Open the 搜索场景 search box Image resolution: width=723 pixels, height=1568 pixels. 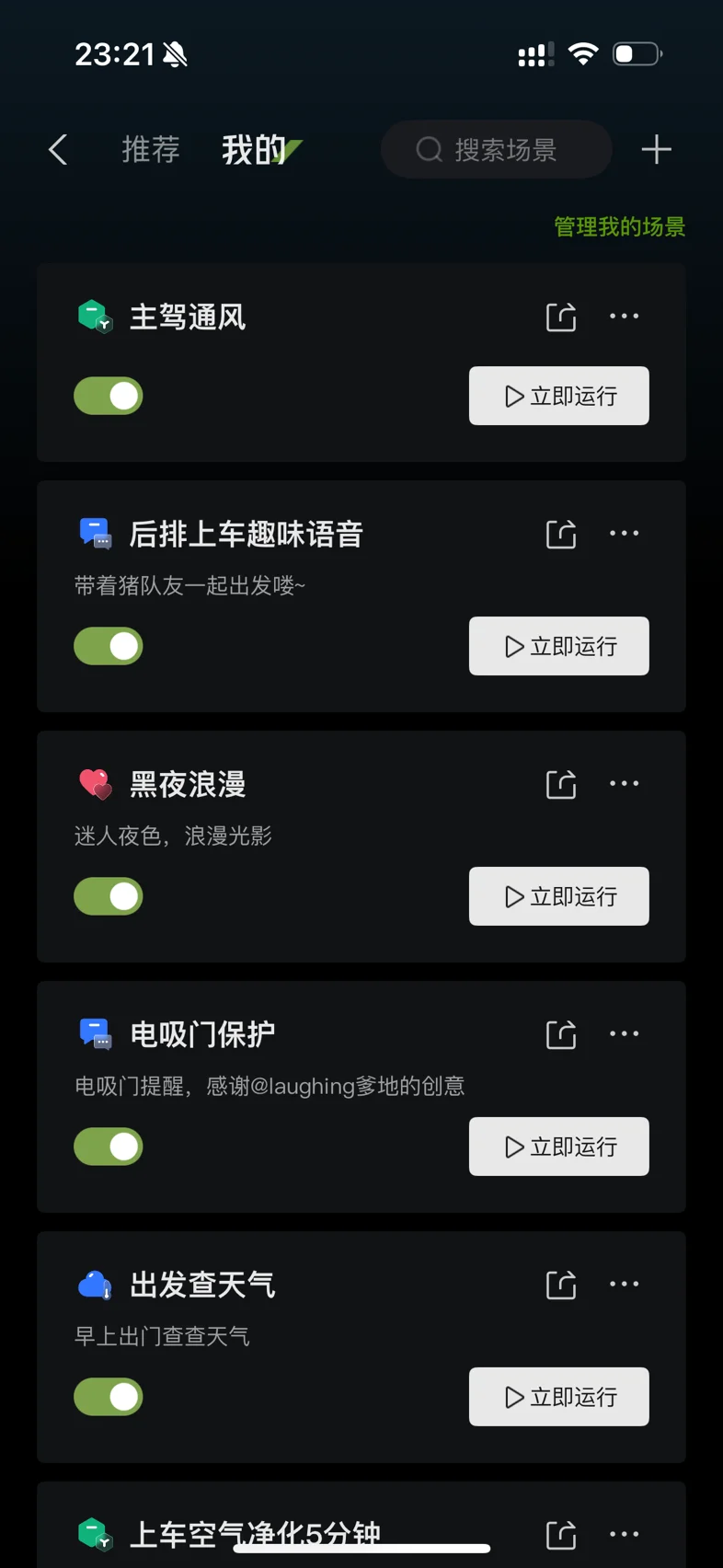(497, 149)
